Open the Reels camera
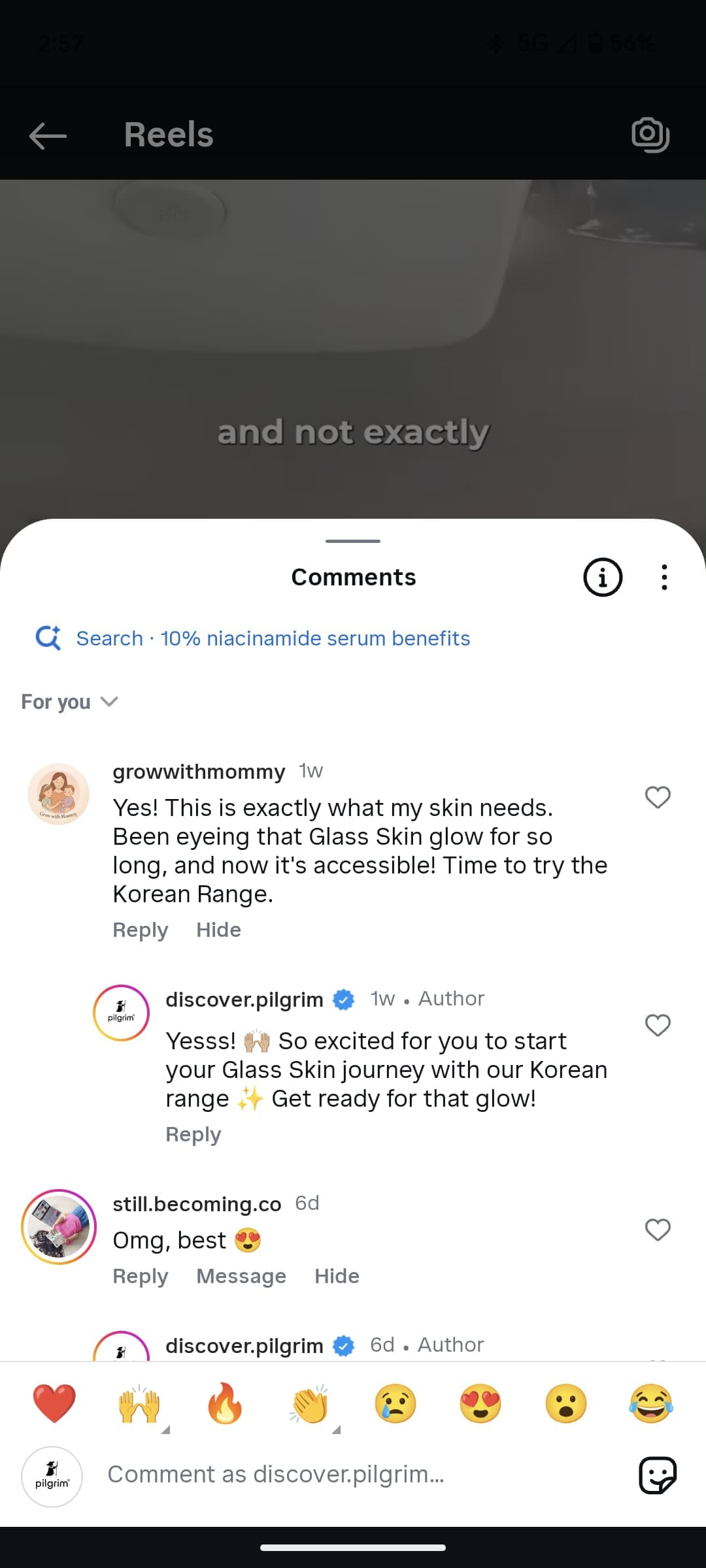 pyautogui.click(x=650, y=135)
